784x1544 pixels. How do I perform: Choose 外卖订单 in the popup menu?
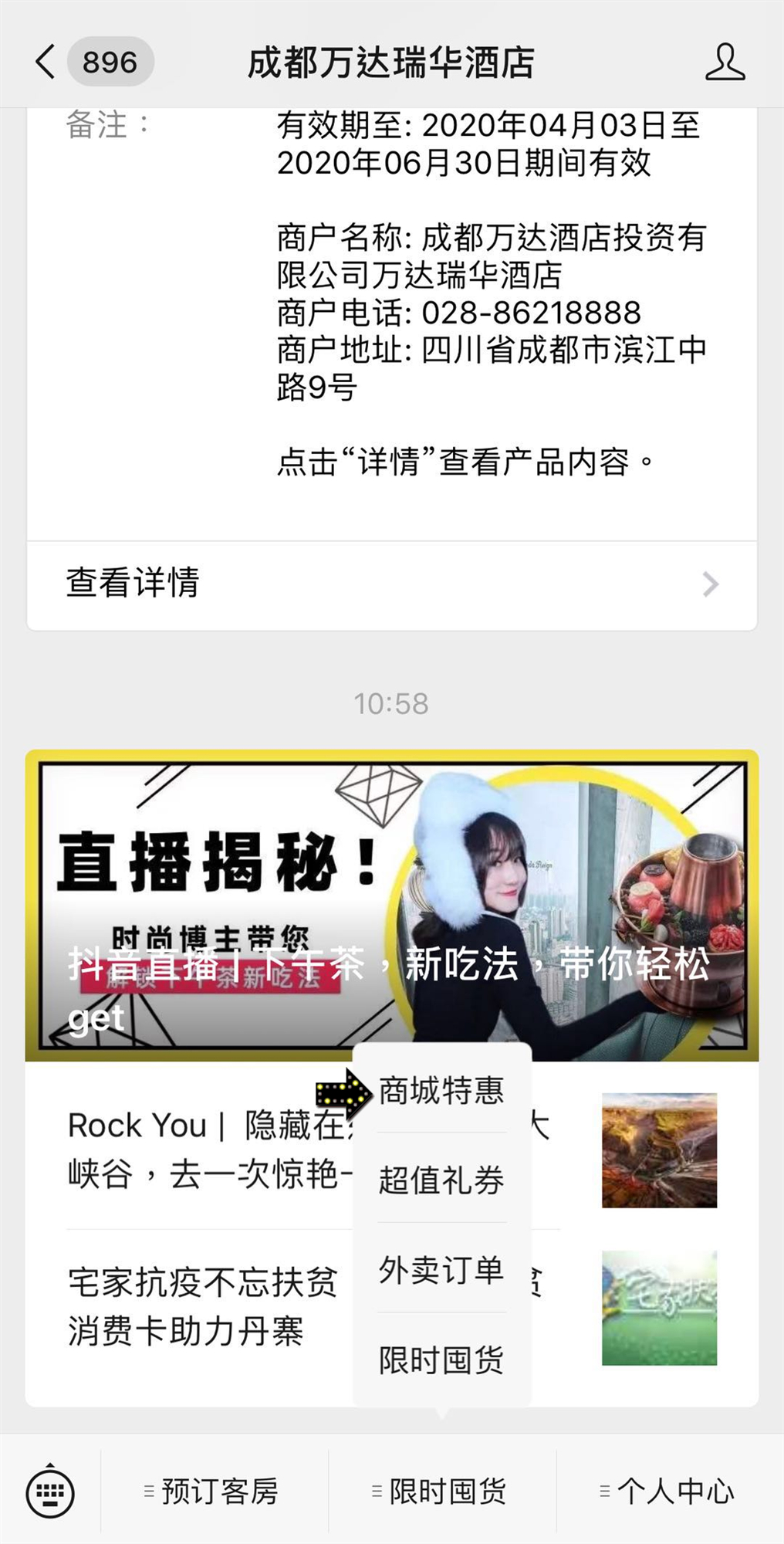(x=441, y=1269)
